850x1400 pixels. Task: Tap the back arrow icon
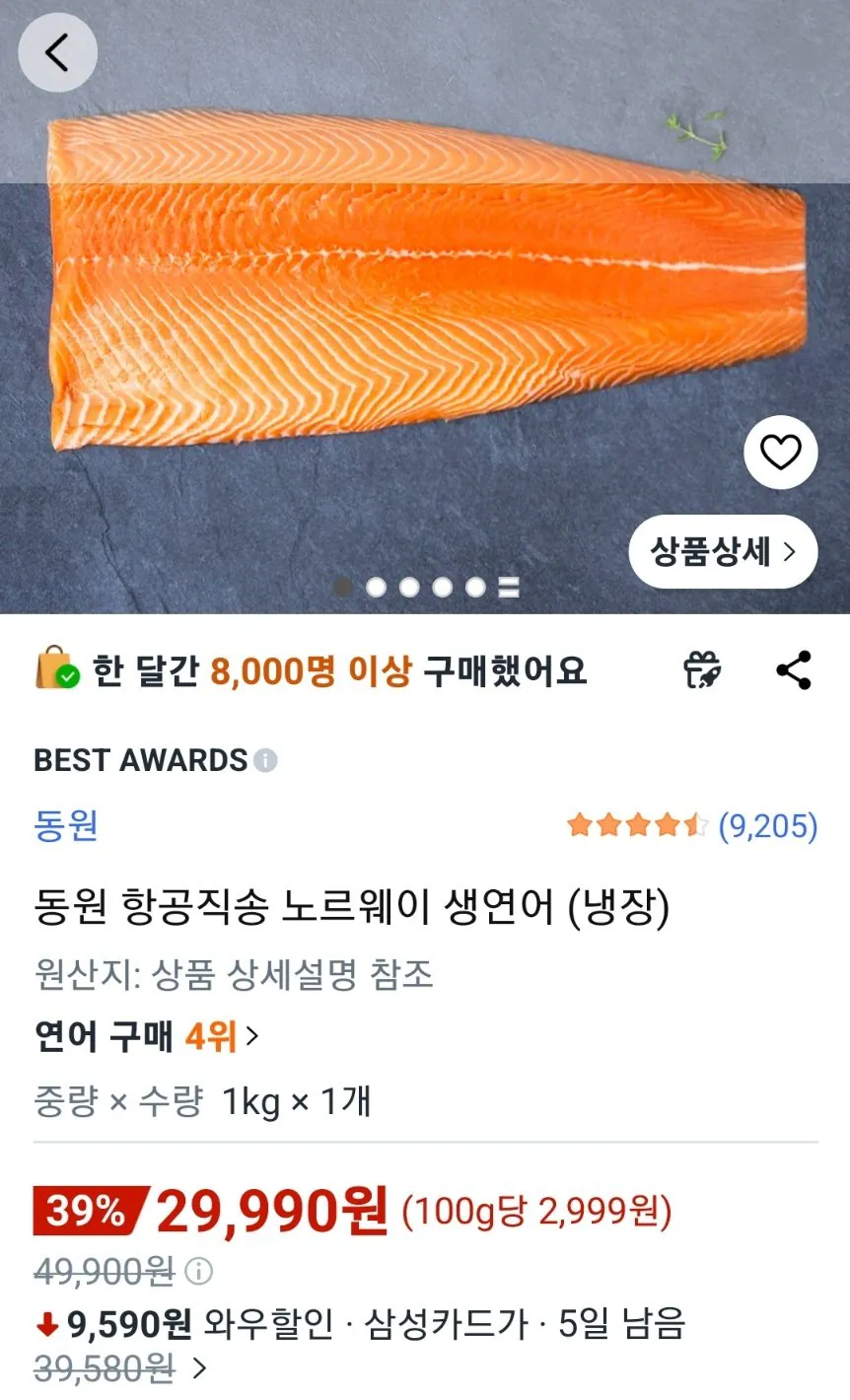click(x=56, y=53)
